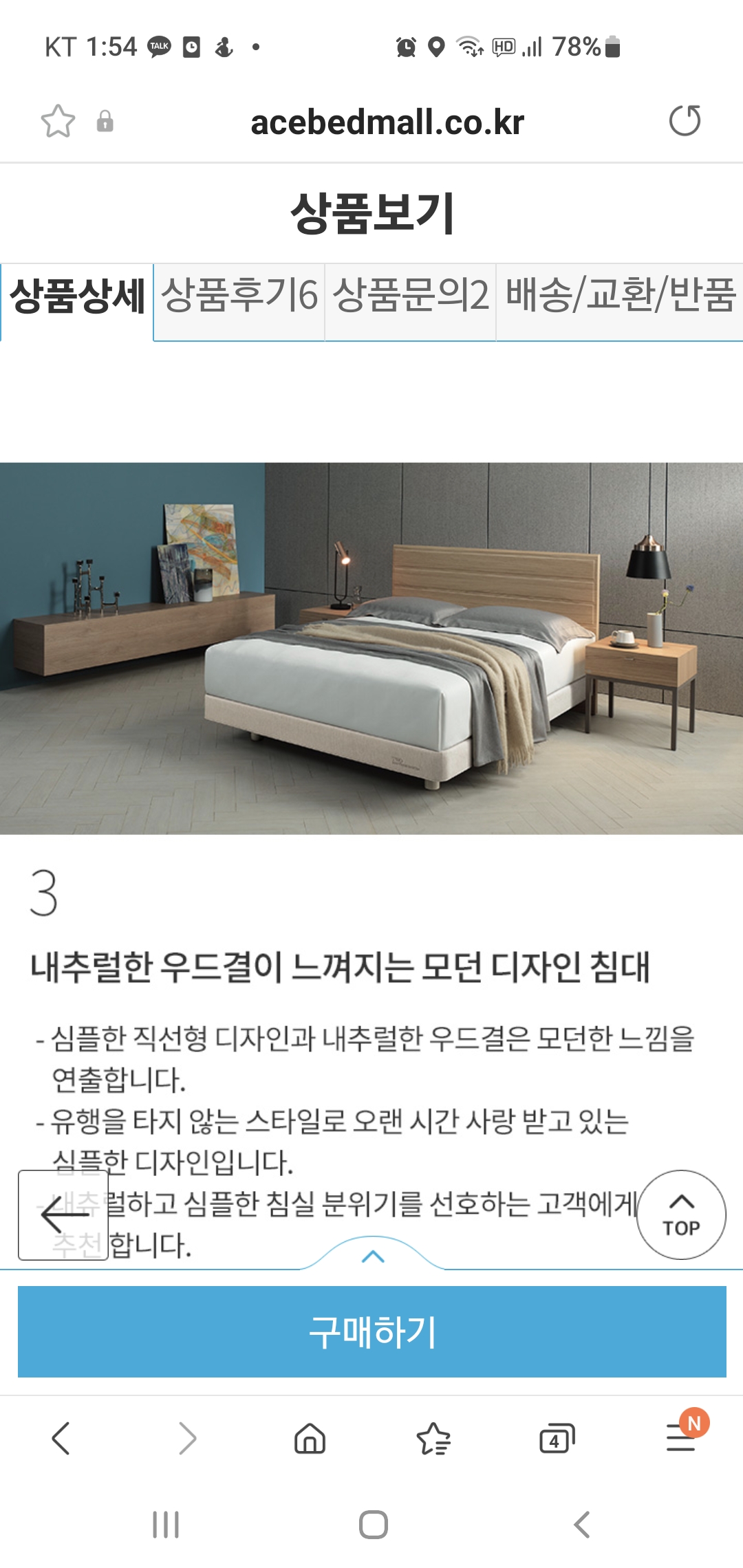743x1568 pixels.
Task: View the 배송/교환/반품 tab
Action: pos(620,297)
